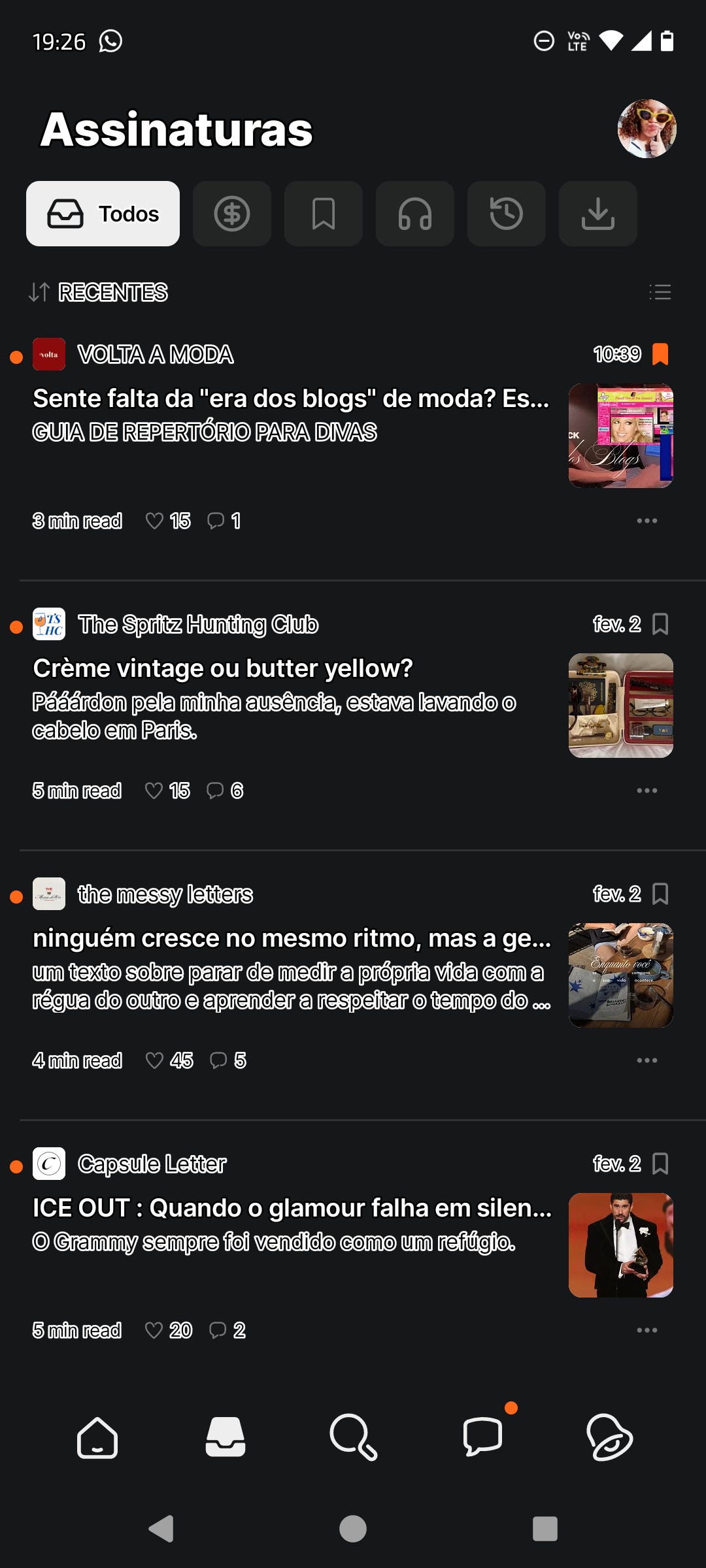Open more options for VOLTA A MODA post
This screenshot has width=706, height=1568.
(x=647, y=521)
